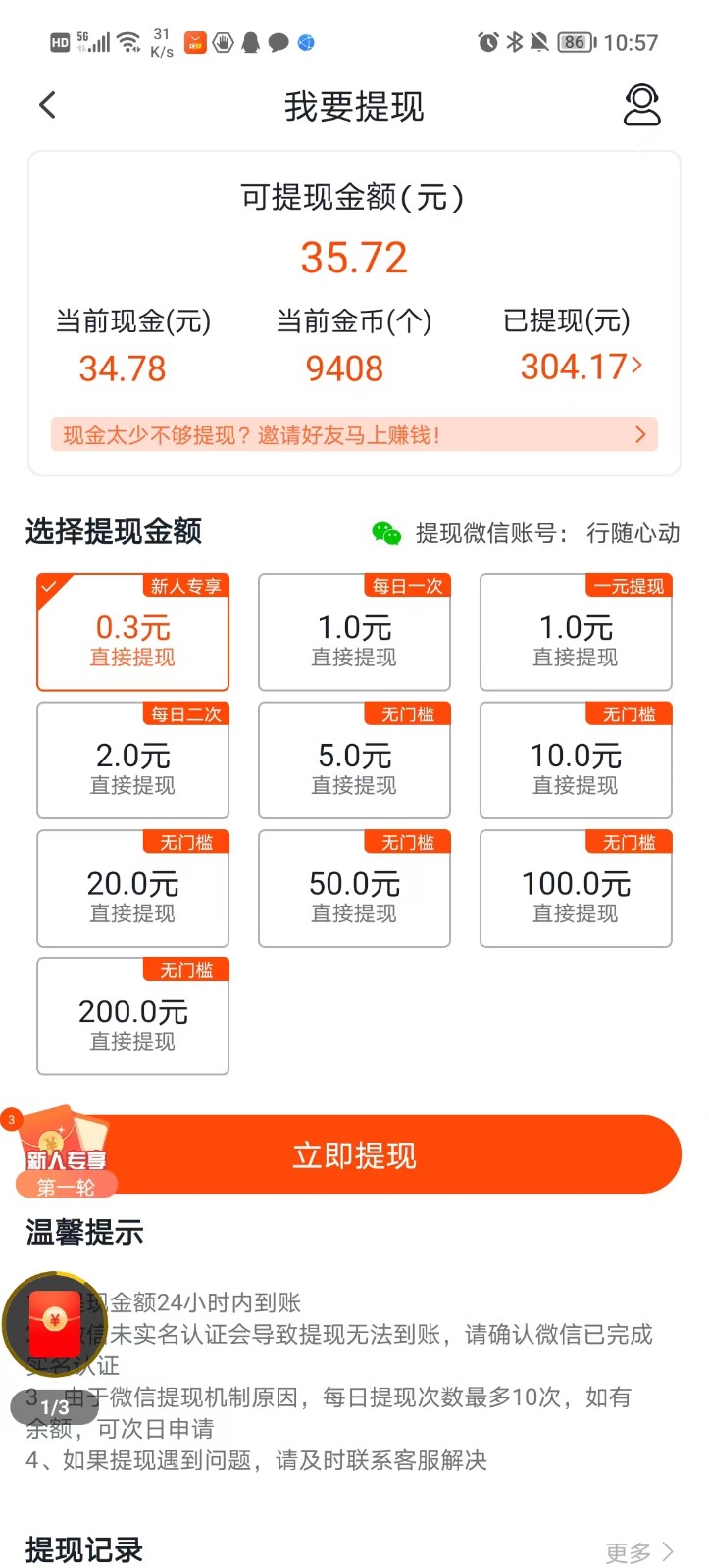Select the 20.0元 withdrawal amount

132,889
